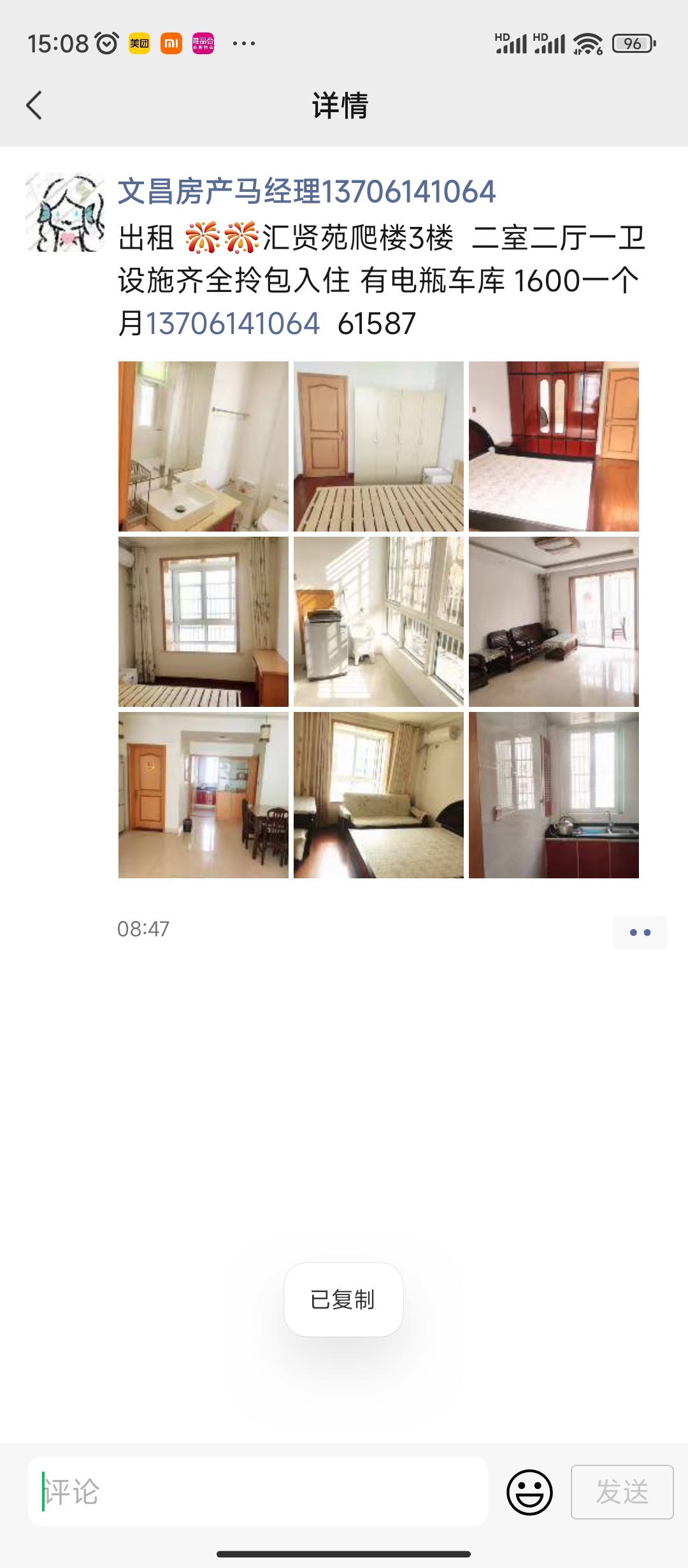Tap phone number link 13706141064 in post

pos(233,324)
